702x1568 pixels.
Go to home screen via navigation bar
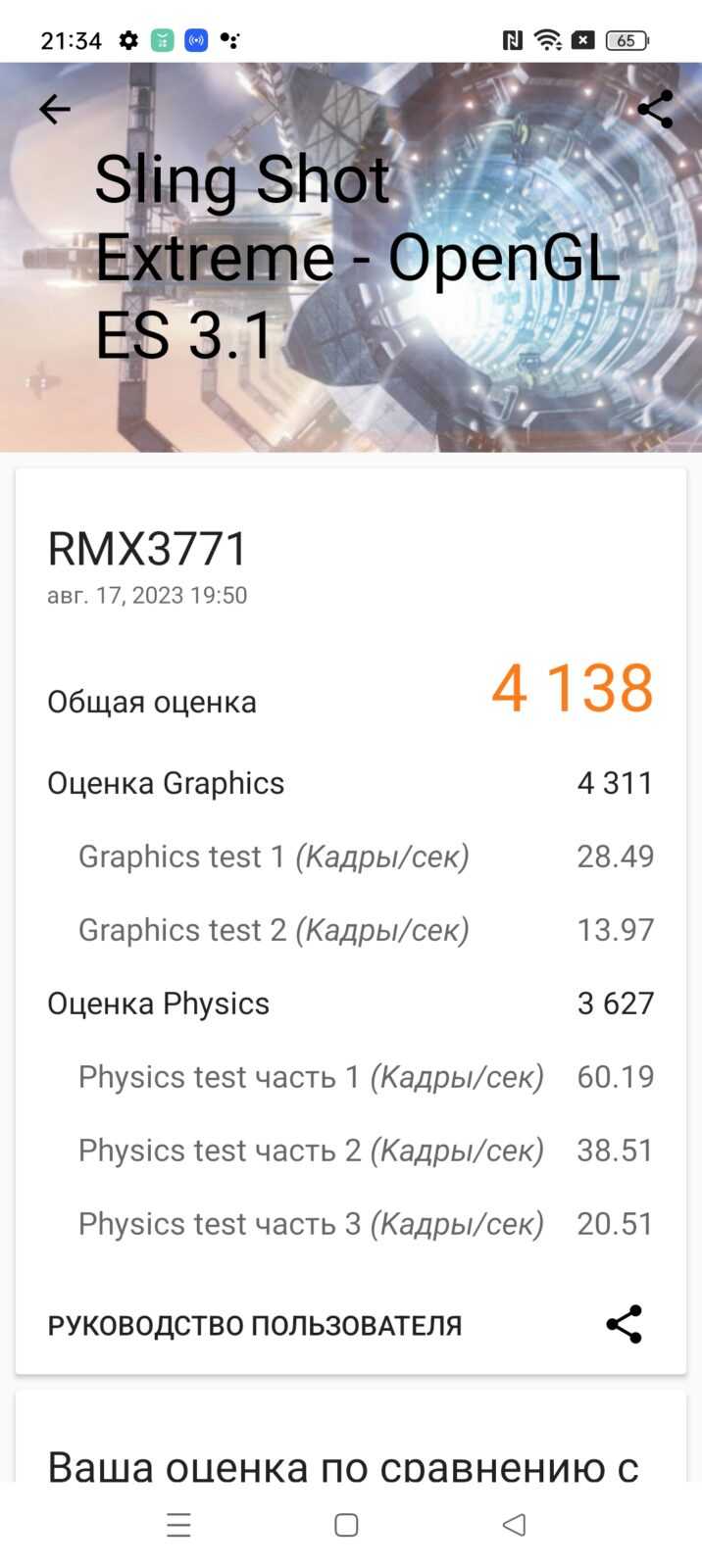click(x=346, y=1525)
